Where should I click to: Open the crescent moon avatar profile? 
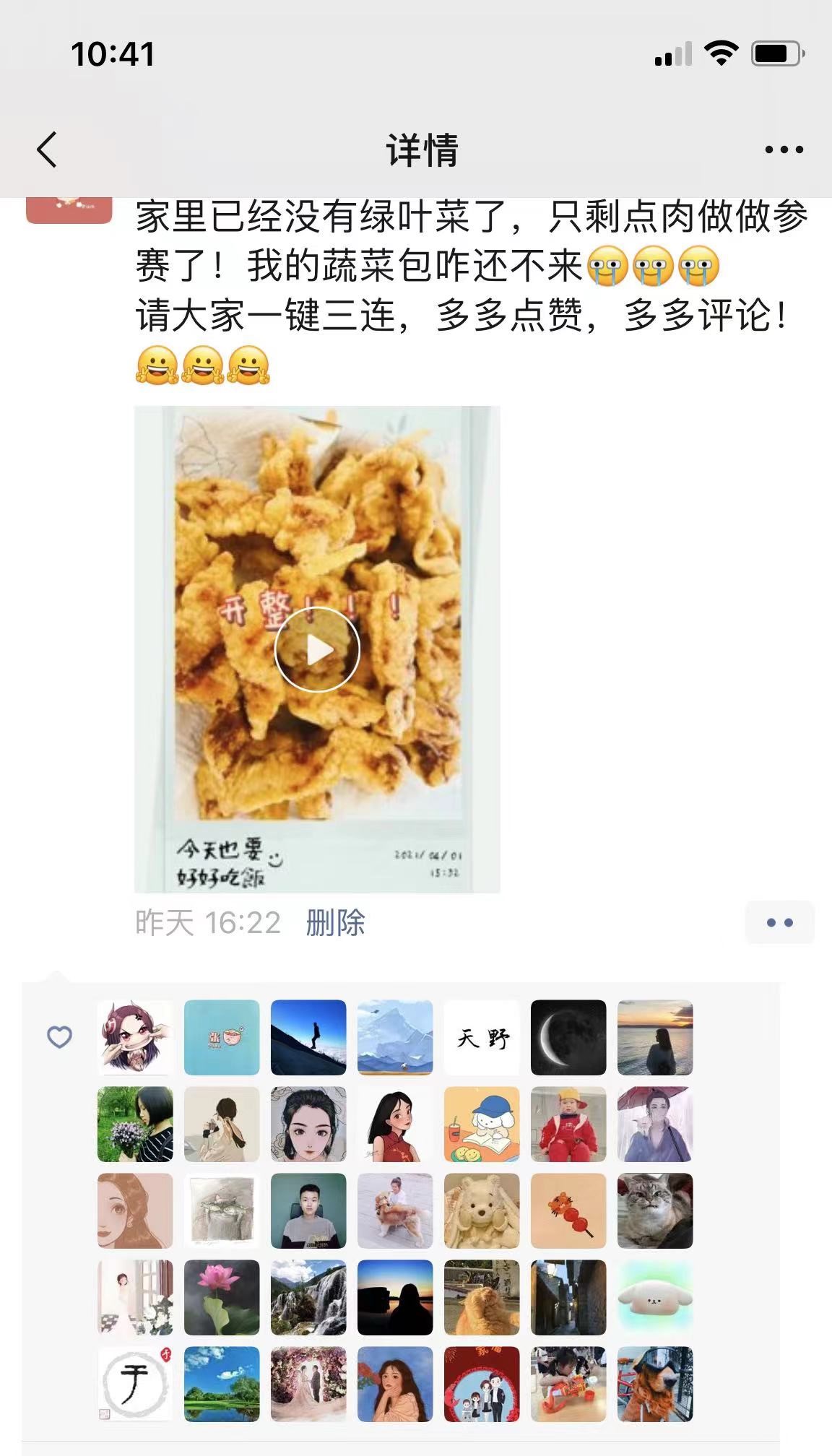tap(568, 1038)
